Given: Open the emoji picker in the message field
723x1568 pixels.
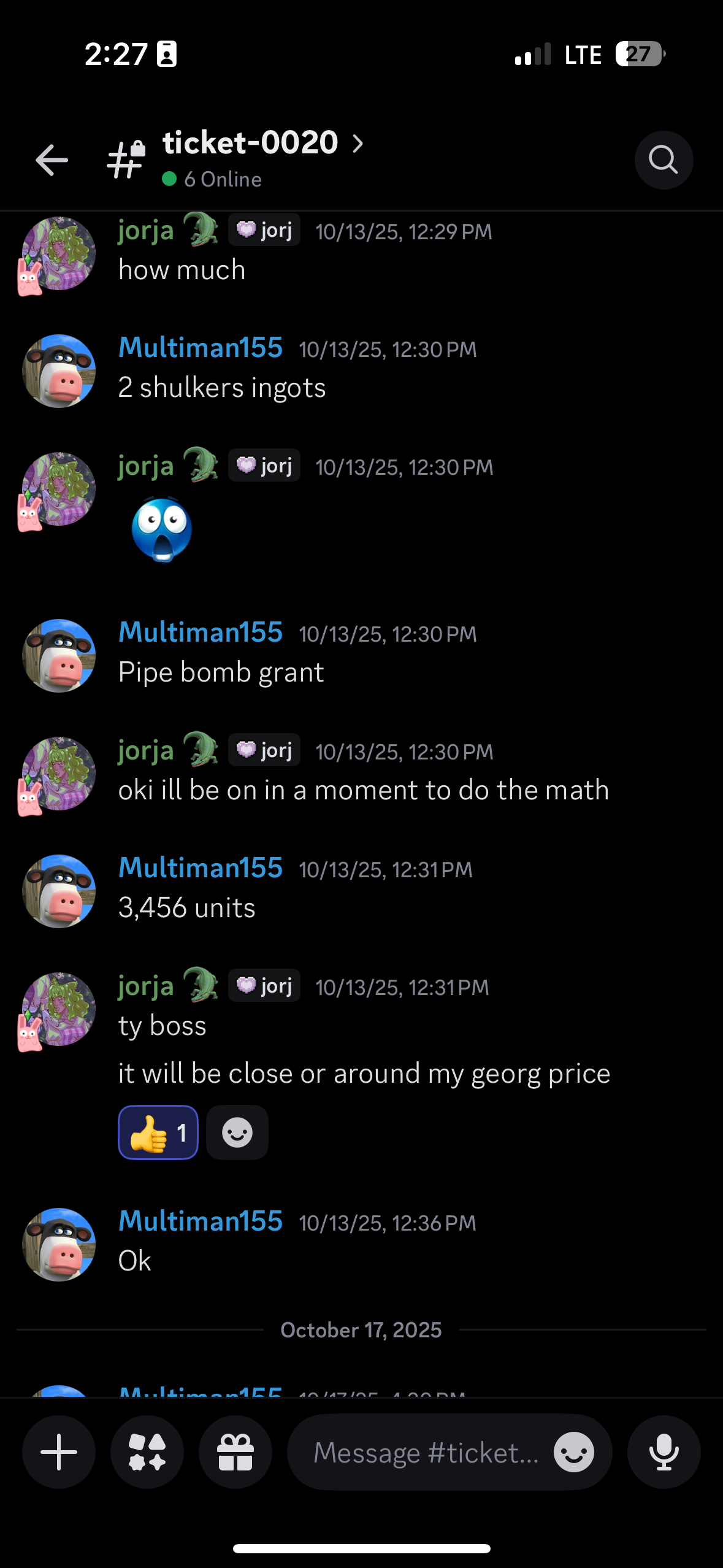Looking at the screenshot, I should click(x=573, y=1452).
